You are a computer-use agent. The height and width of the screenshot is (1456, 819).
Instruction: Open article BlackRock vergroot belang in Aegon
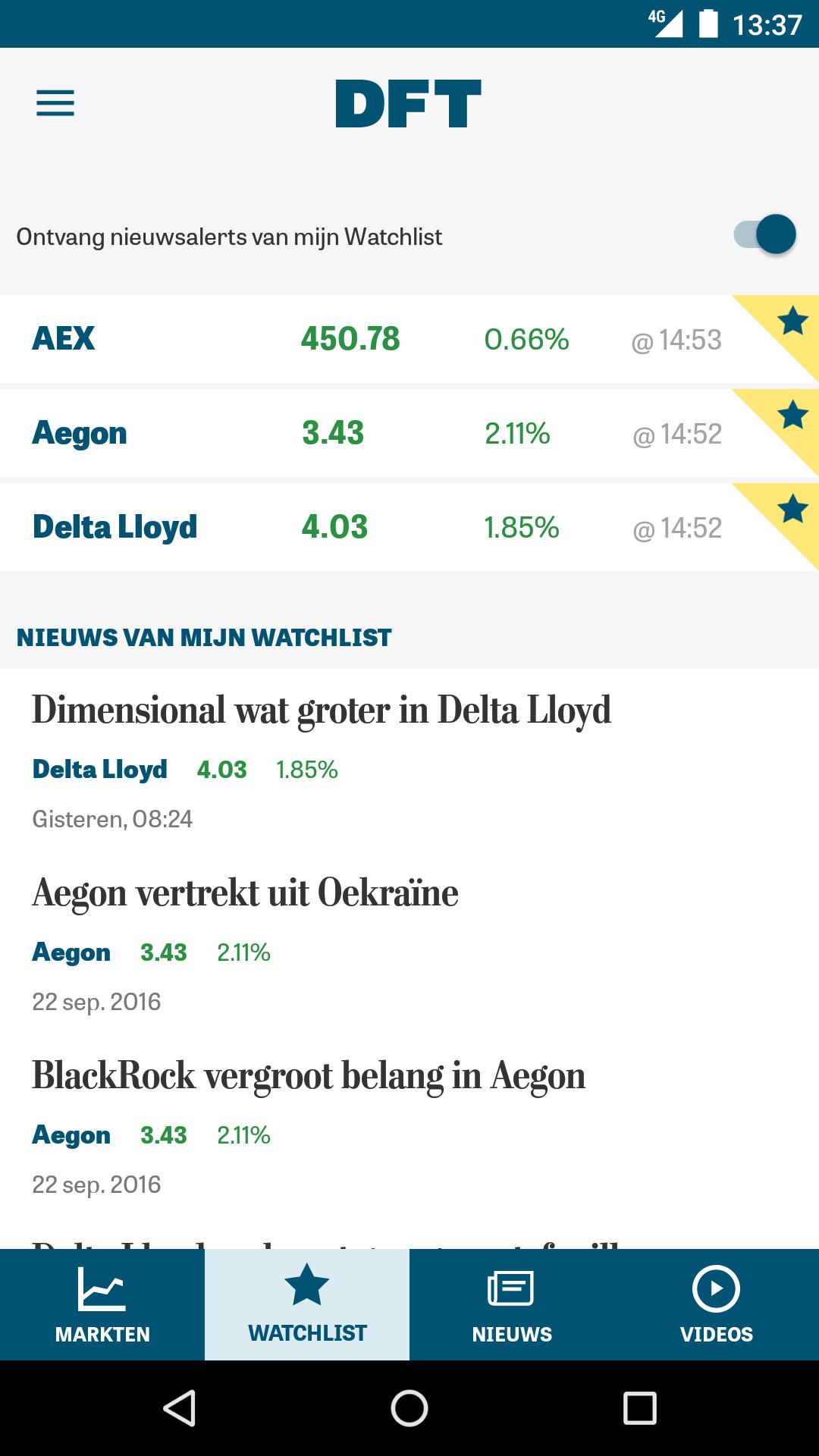(309, 1075)
